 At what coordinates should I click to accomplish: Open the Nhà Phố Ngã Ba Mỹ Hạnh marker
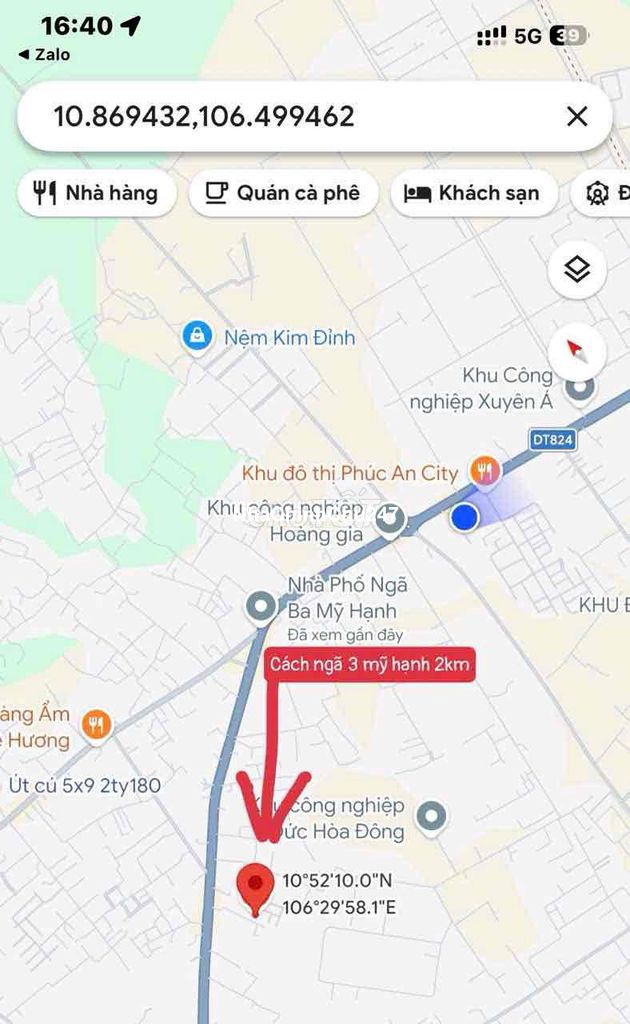(x=262, y=606)
